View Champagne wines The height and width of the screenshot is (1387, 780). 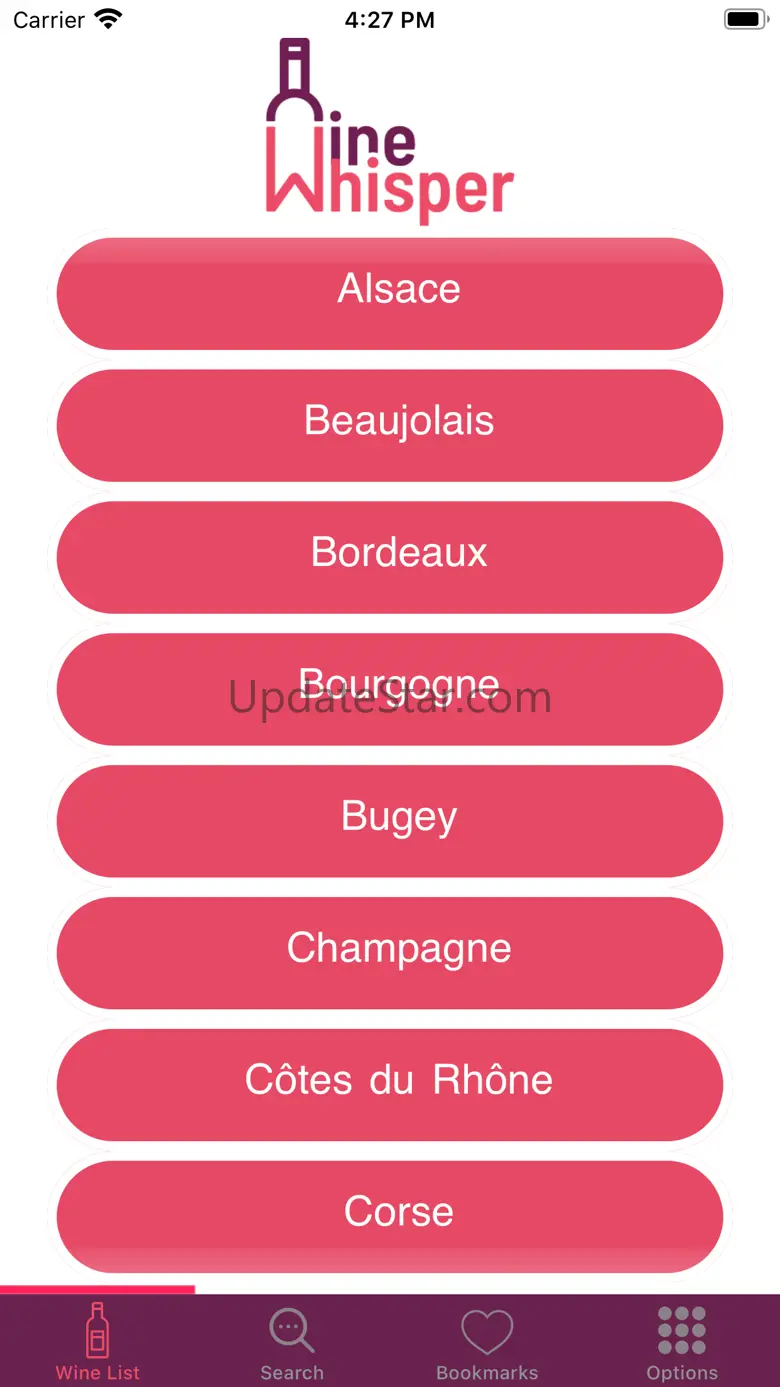(x=390, y=953)
